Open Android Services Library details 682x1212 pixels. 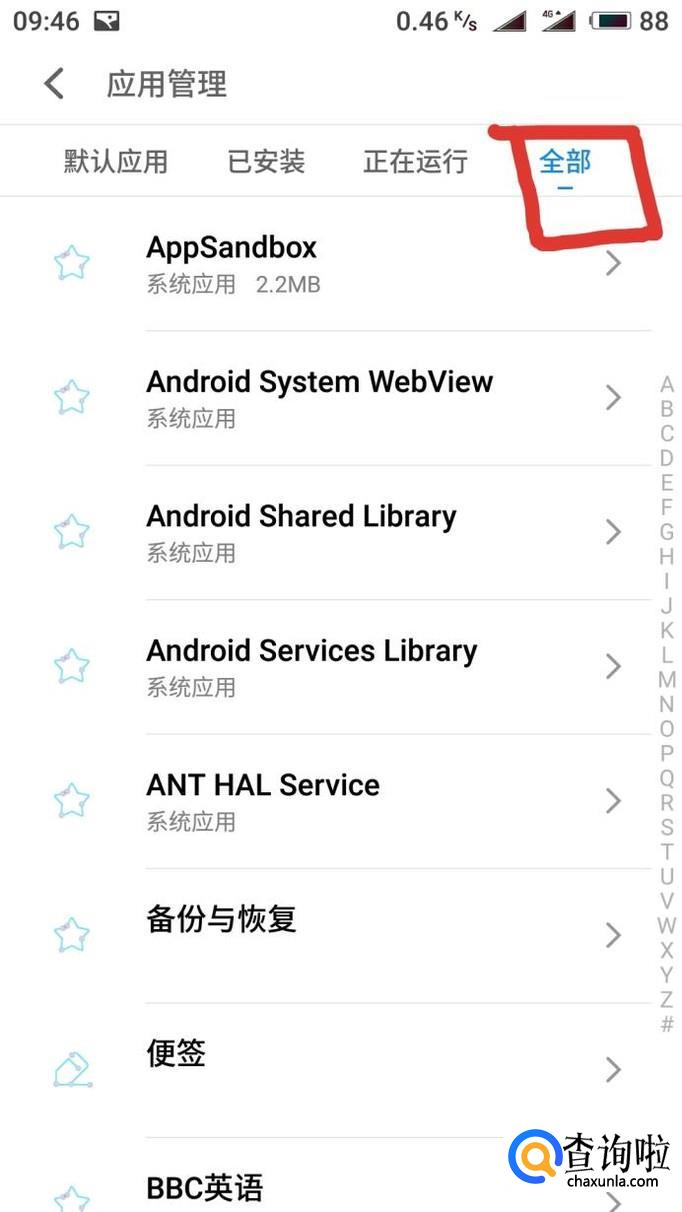click(380, 667)
